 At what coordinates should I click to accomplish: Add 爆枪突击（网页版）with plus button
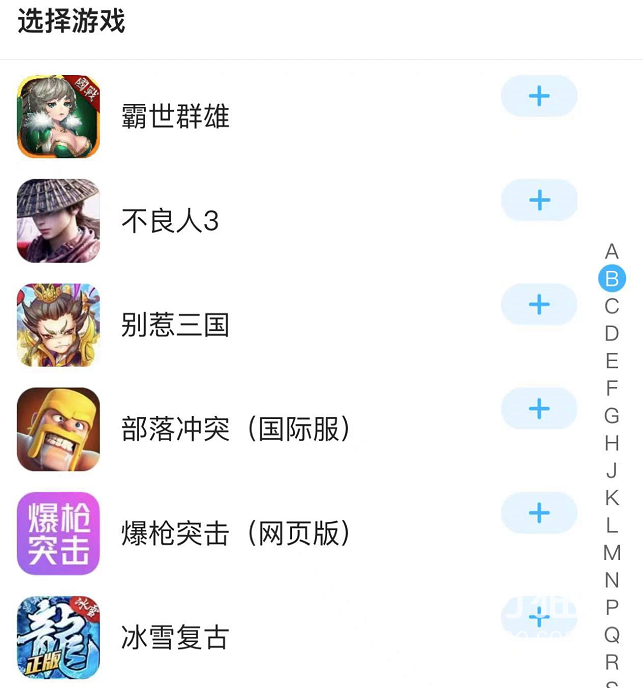pos(539,513)
